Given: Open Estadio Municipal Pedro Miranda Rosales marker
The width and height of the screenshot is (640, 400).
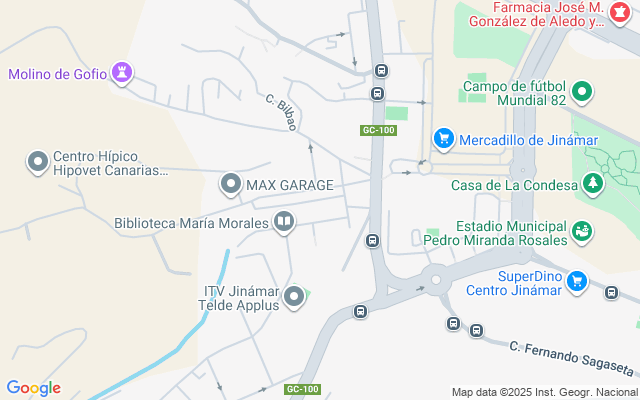Looking at the screenshot, I should coord(582,232).
